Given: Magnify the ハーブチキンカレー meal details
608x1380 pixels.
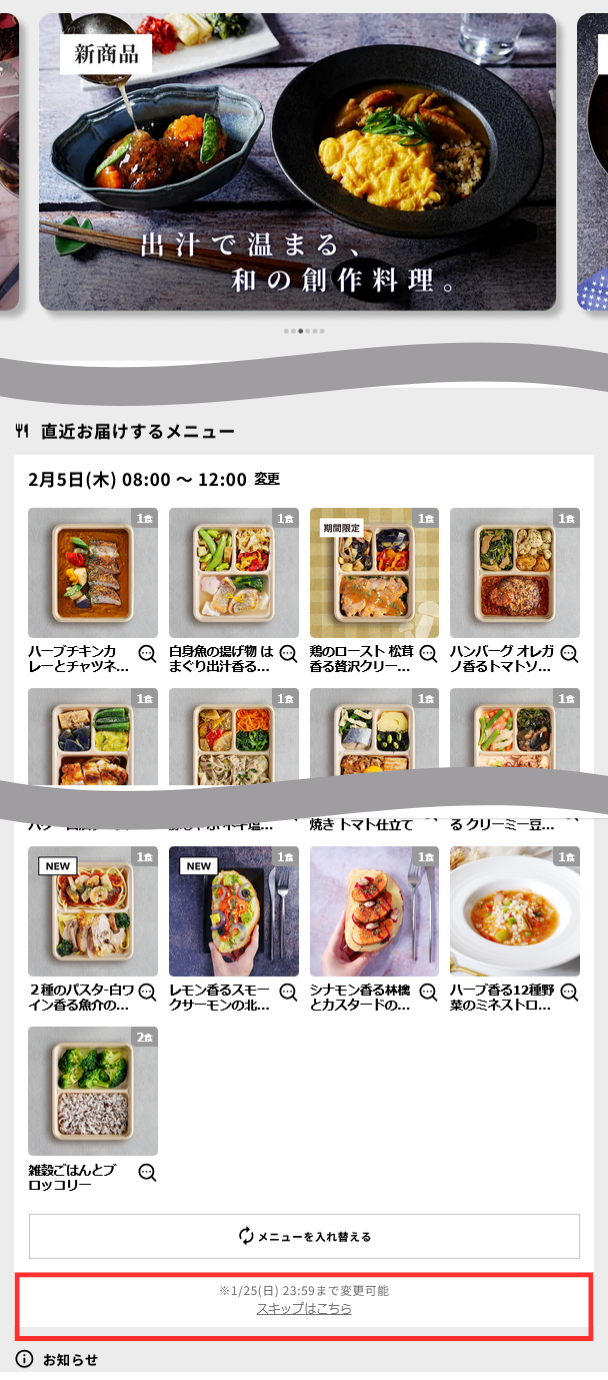Looking at the screenshot, I should (147, 654).
